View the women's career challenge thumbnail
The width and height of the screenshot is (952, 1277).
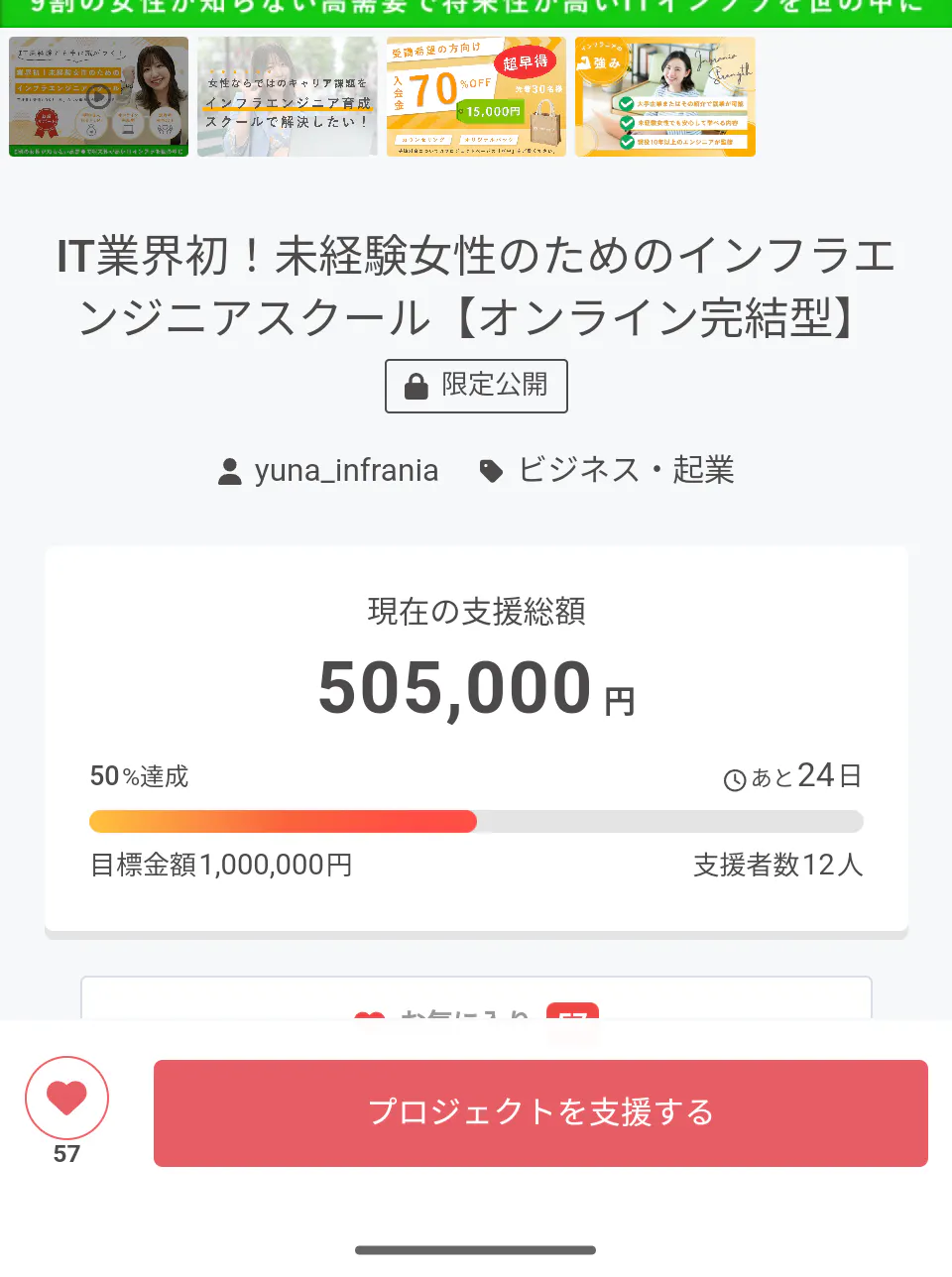[x=287, y=96]
